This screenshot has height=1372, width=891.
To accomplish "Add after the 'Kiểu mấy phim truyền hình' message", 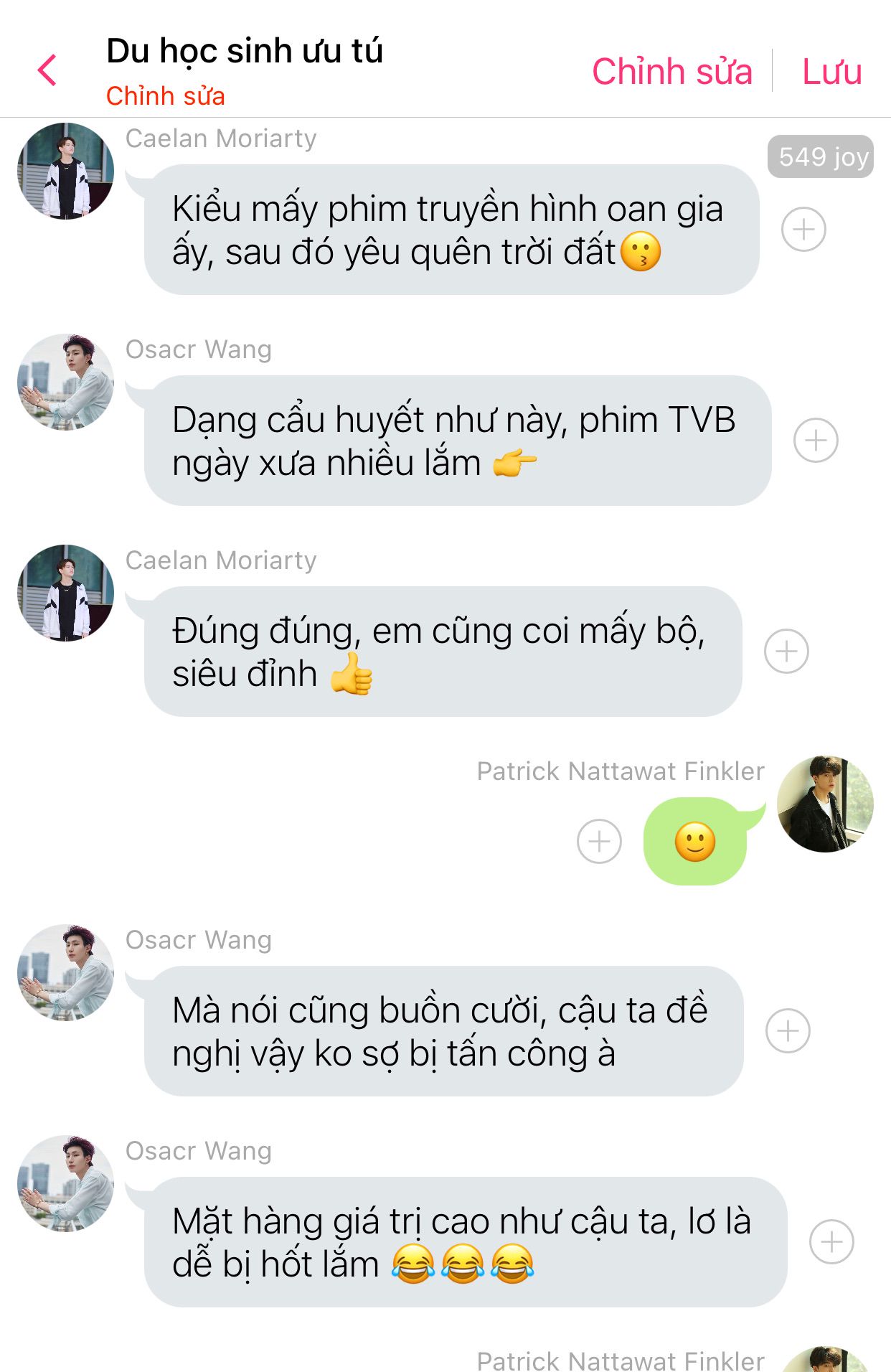I will 803,230.
